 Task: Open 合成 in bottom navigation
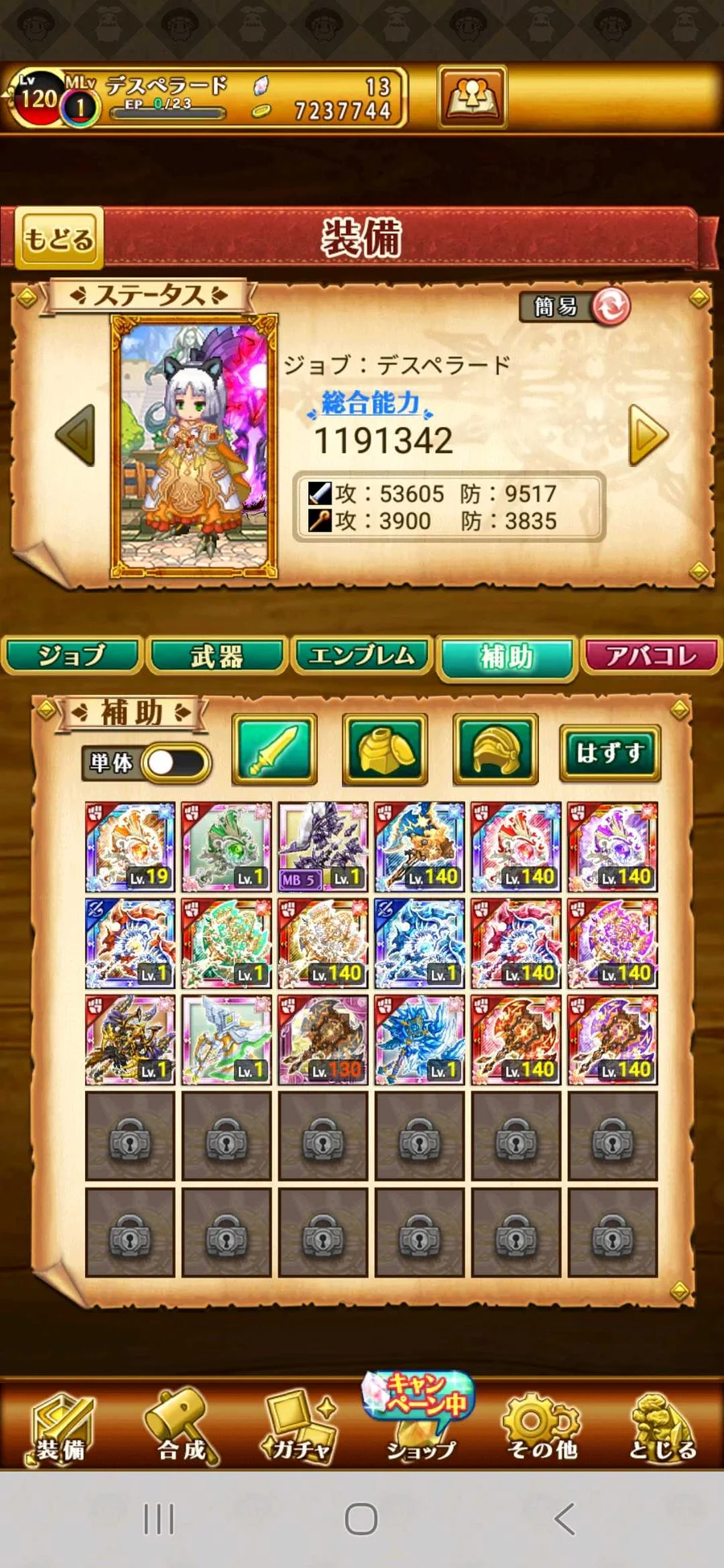tap(180, 1428)
